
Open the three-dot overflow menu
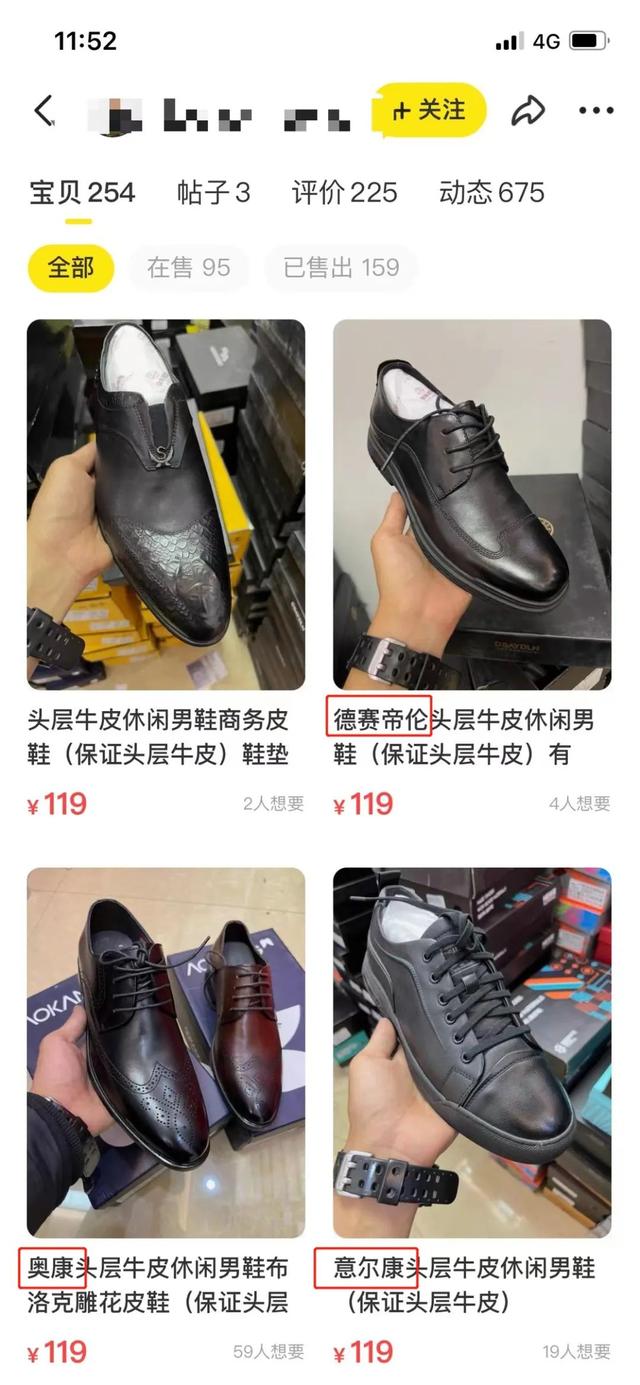pos(596,111)
